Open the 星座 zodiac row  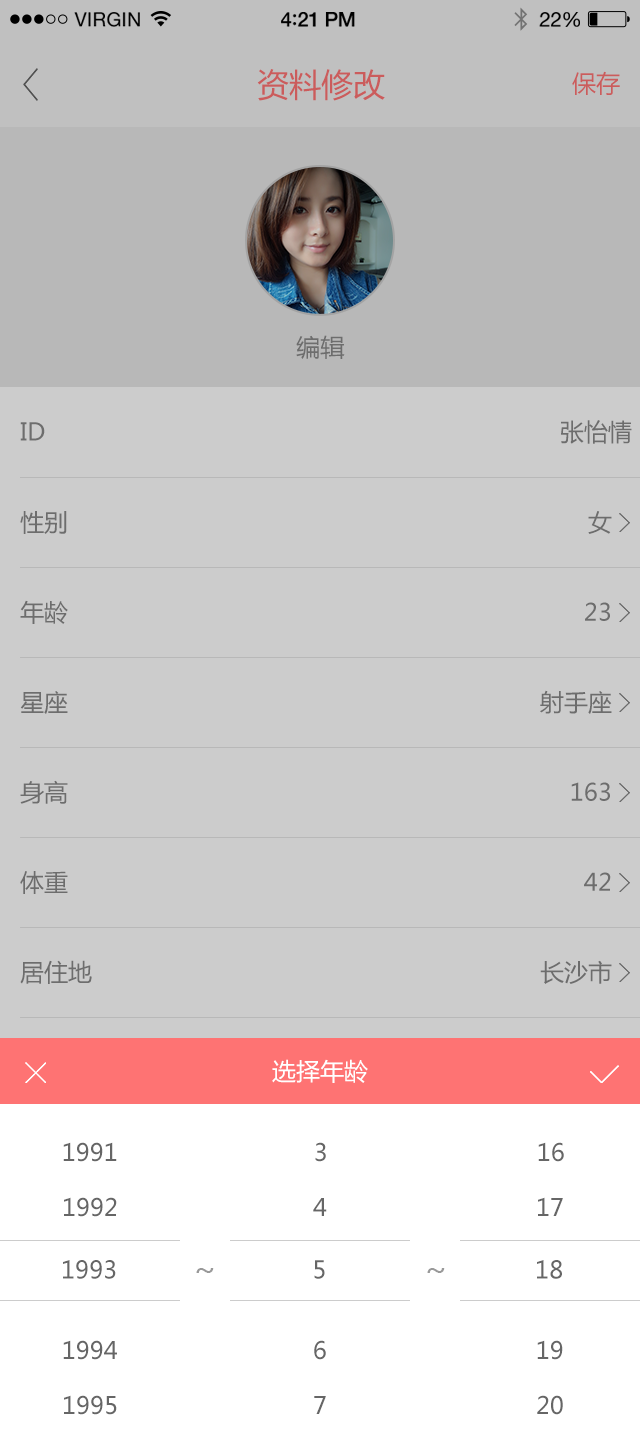point(320,703)
